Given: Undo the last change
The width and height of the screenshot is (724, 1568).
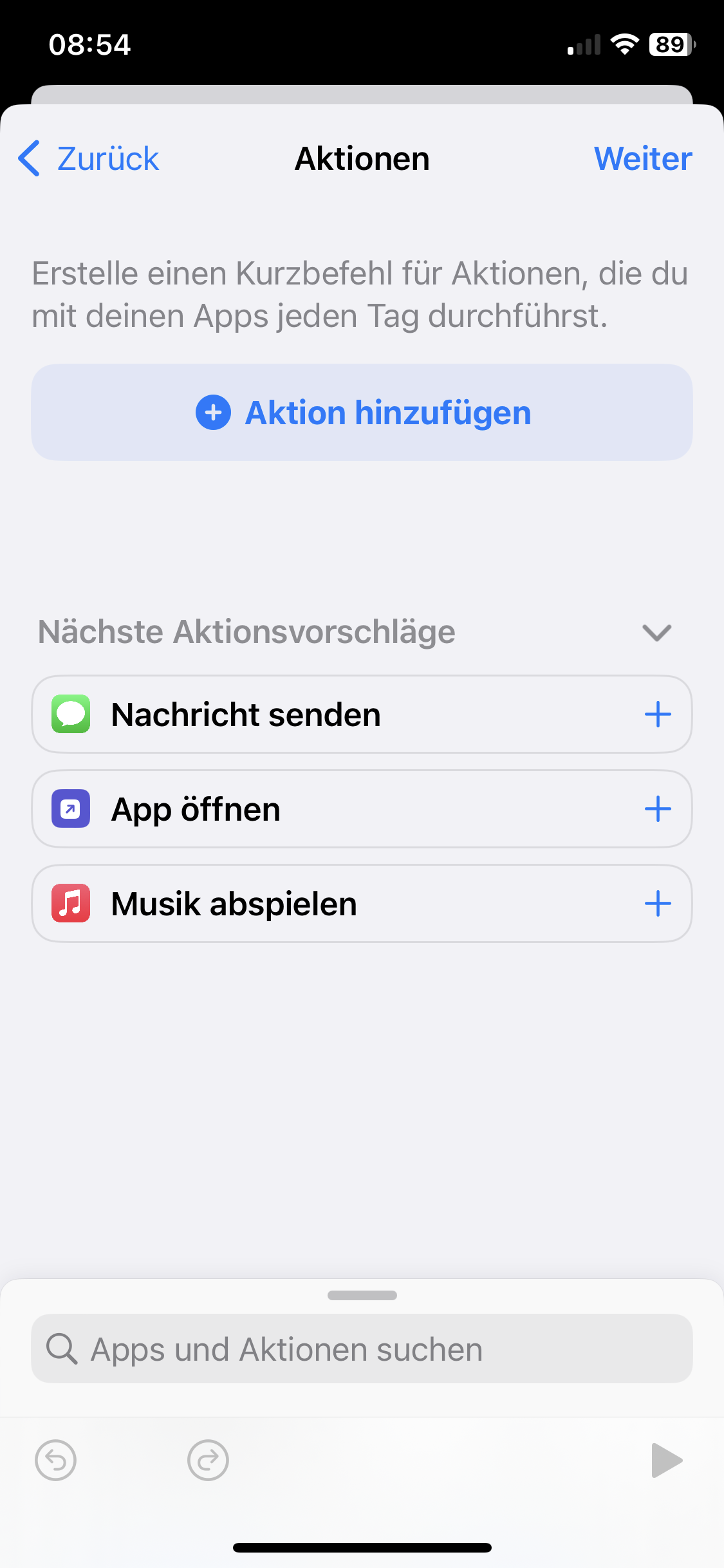Looking at the screenshot, I should (x=55, y=1461).
